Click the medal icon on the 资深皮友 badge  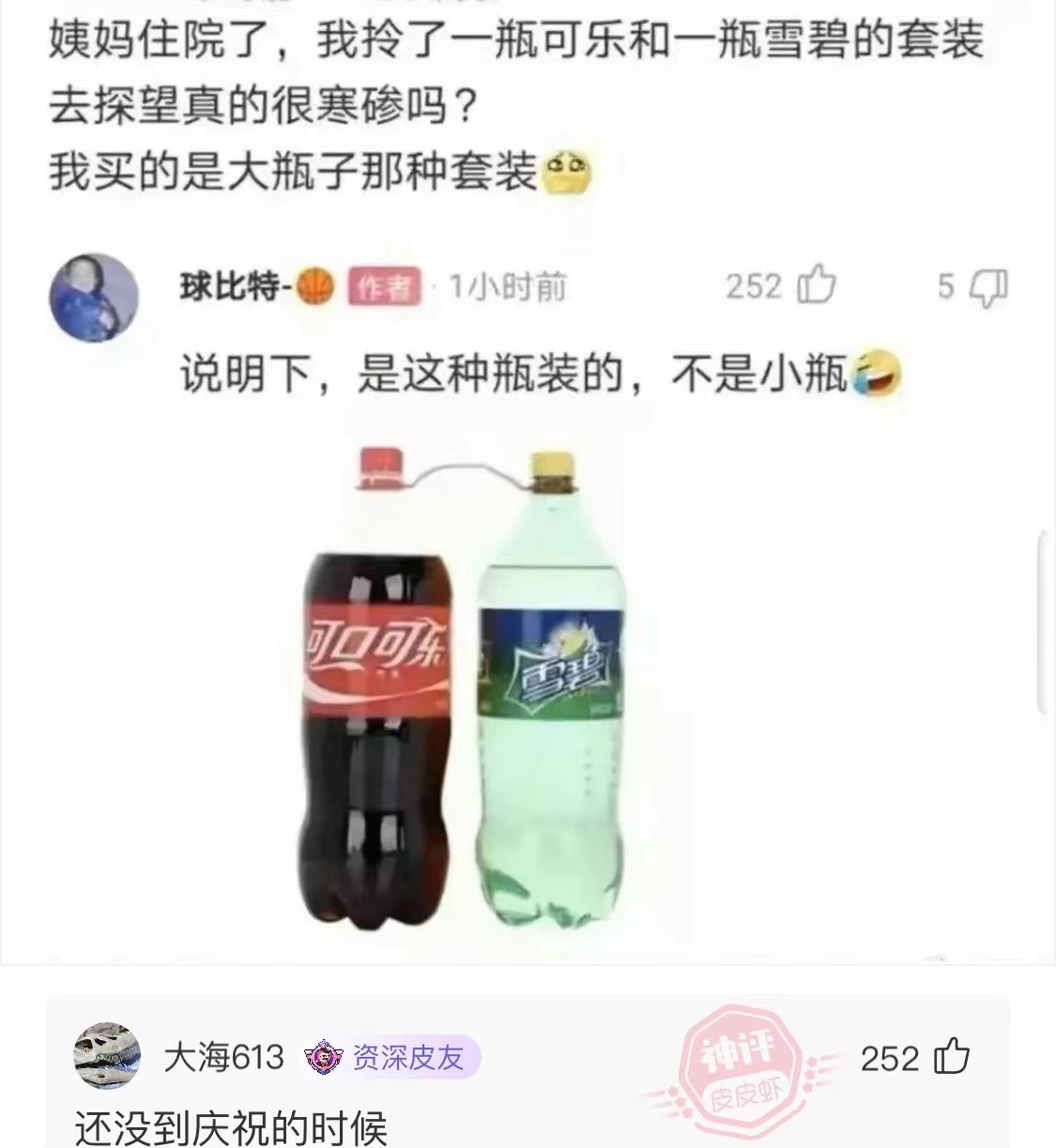pyautogui.click(x=322, y=1057)
